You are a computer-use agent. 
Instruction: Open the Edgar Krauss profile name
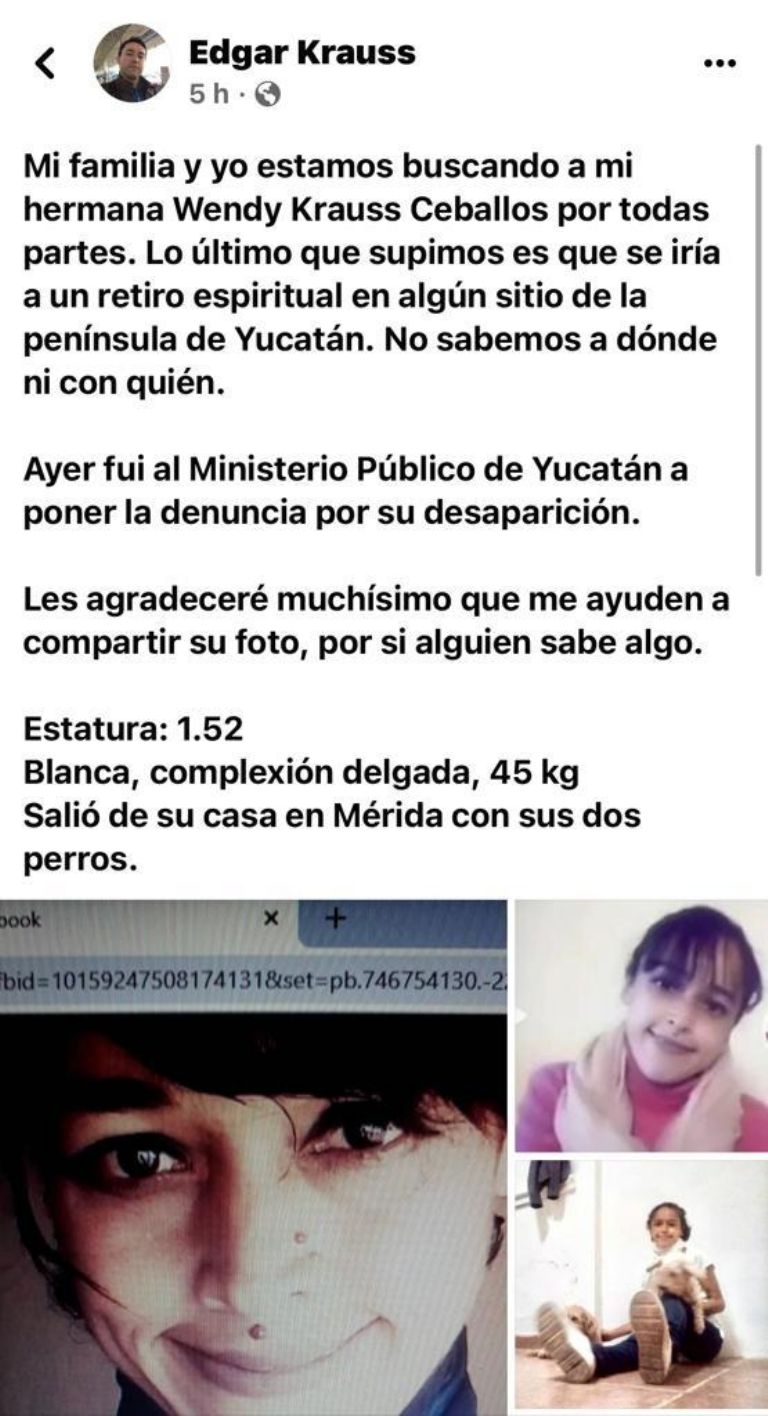coord(302,52)
